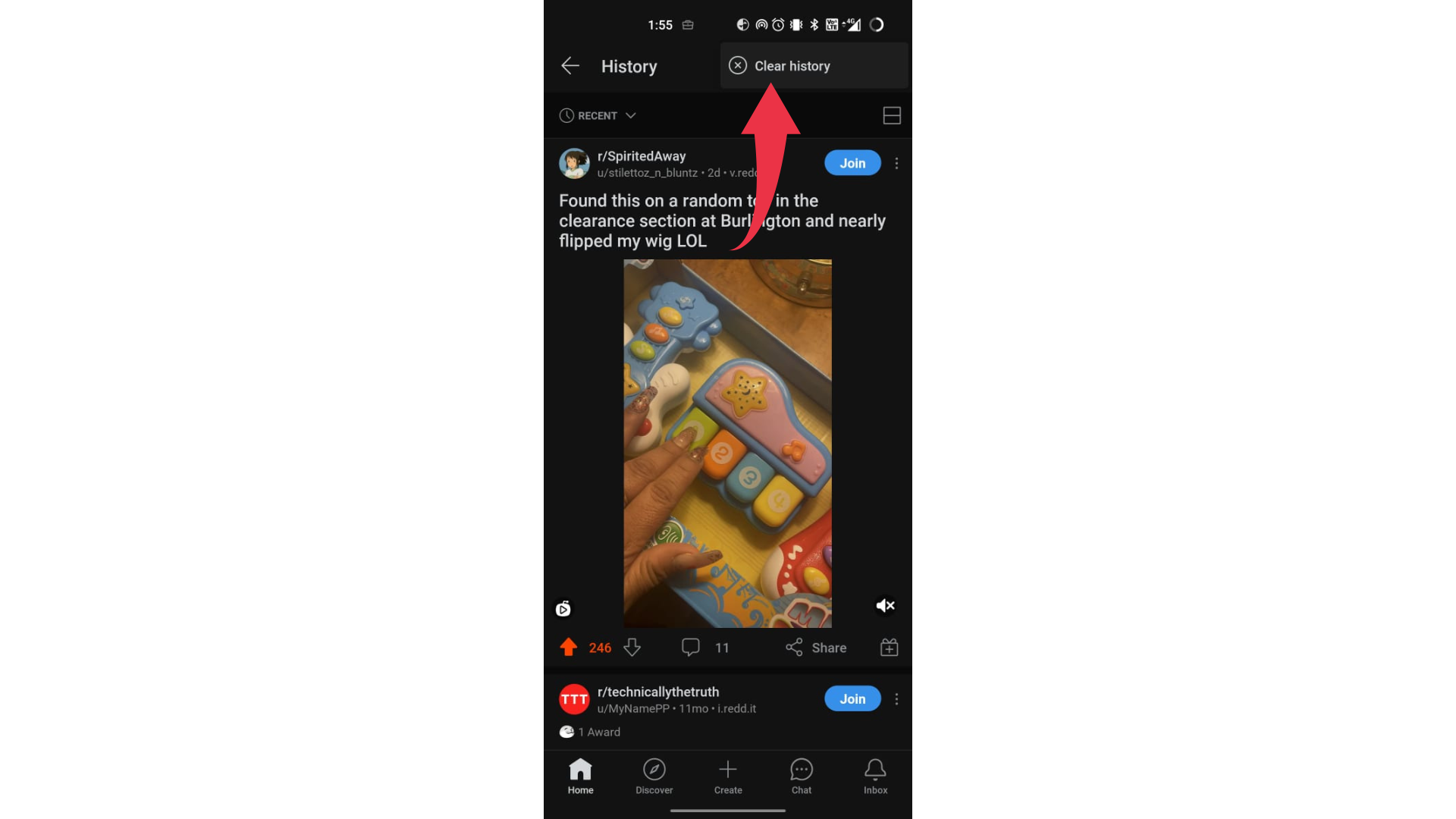
Task: Unmute the video's sound
Action: click(885, 605)
